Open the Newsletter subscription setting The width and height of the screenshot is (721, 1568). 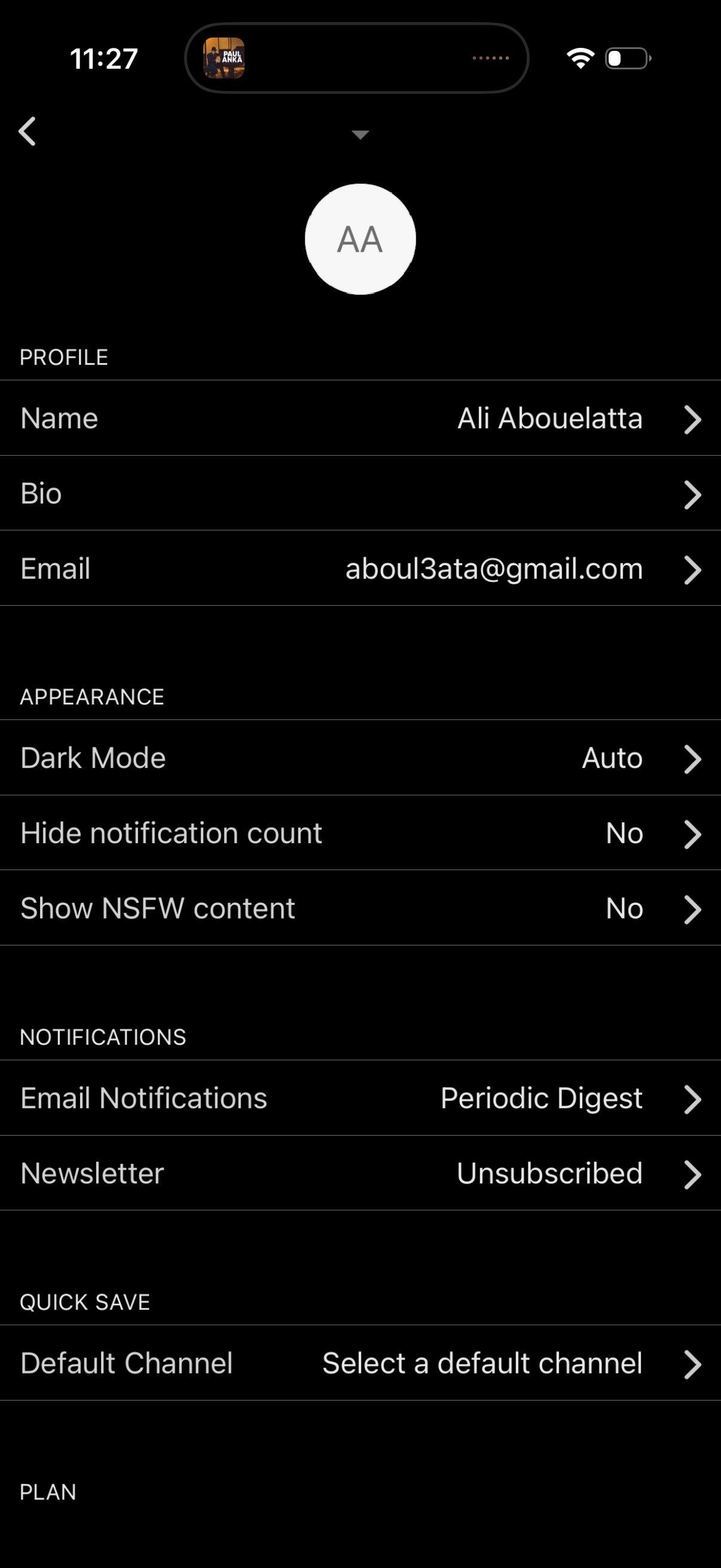click(360, 1173)
